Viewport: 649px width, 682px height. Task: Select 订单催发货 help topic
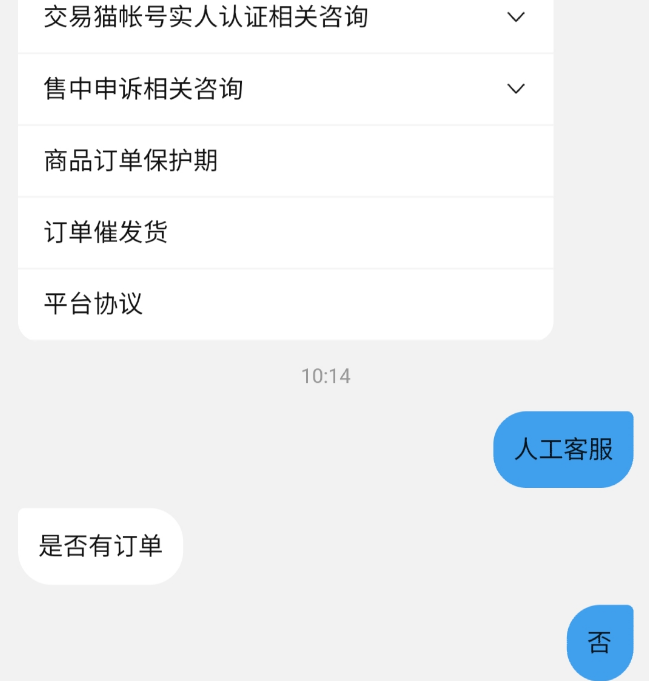point(106,233)
